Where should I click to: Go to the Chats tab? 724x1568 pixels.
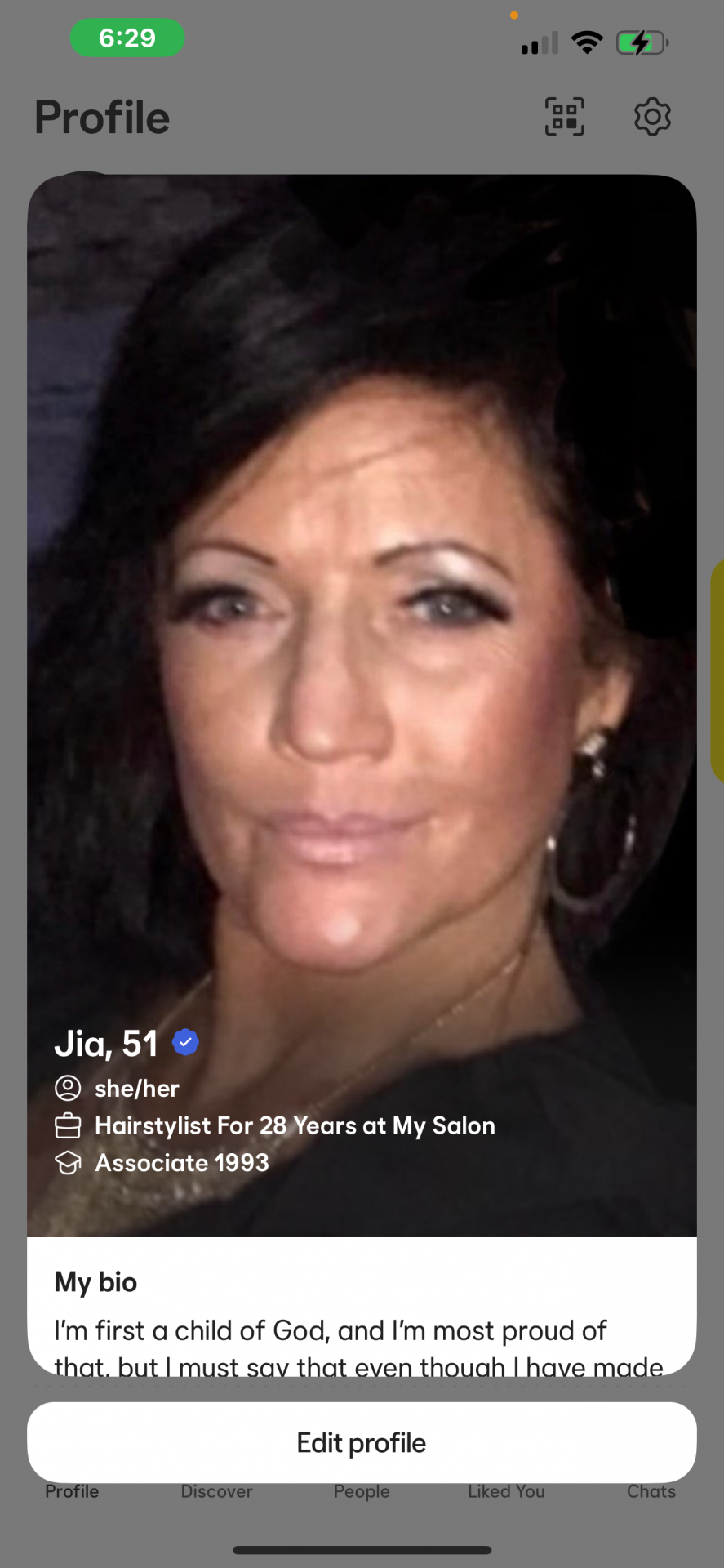[x=651, y=1492]
